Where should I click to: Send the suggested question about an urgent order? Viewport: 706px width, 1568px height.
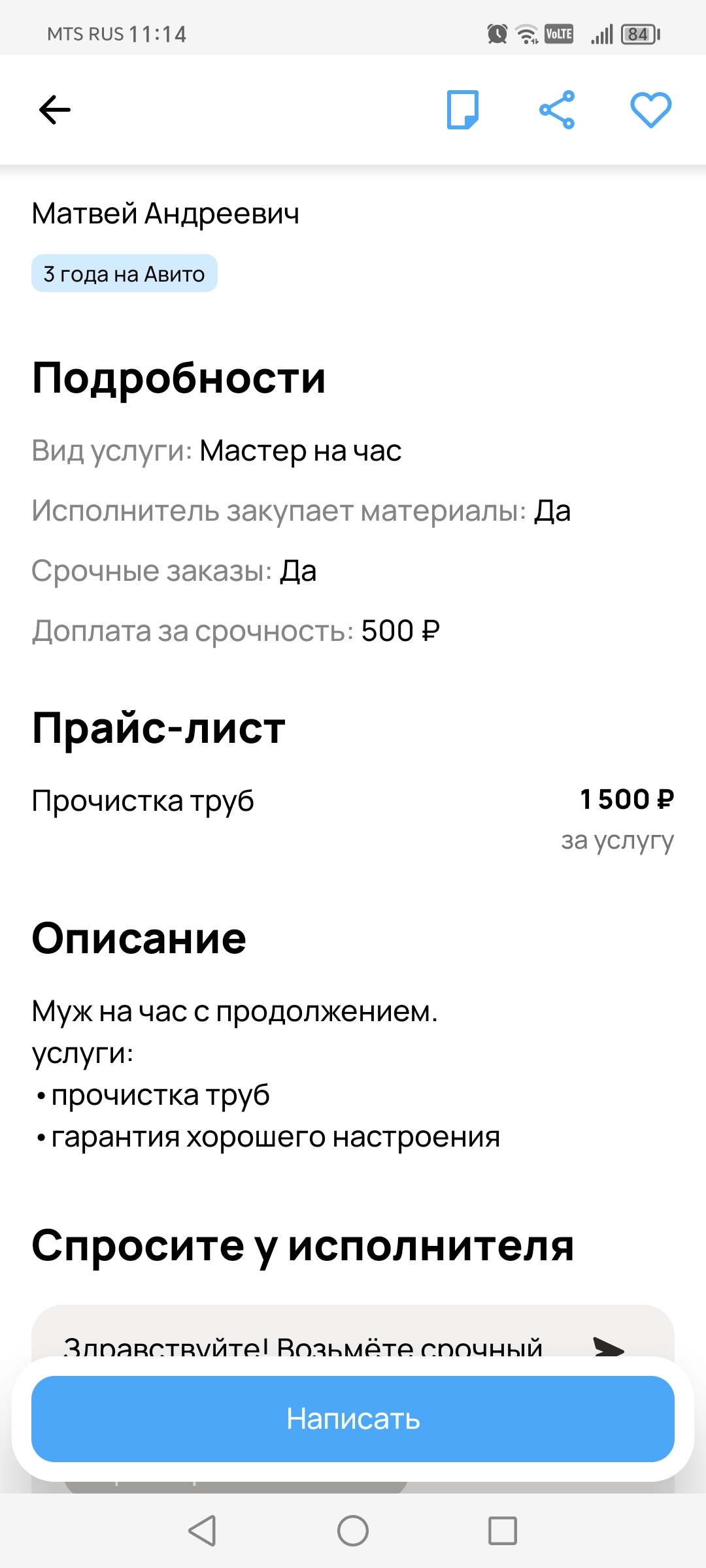(609, 1346)
